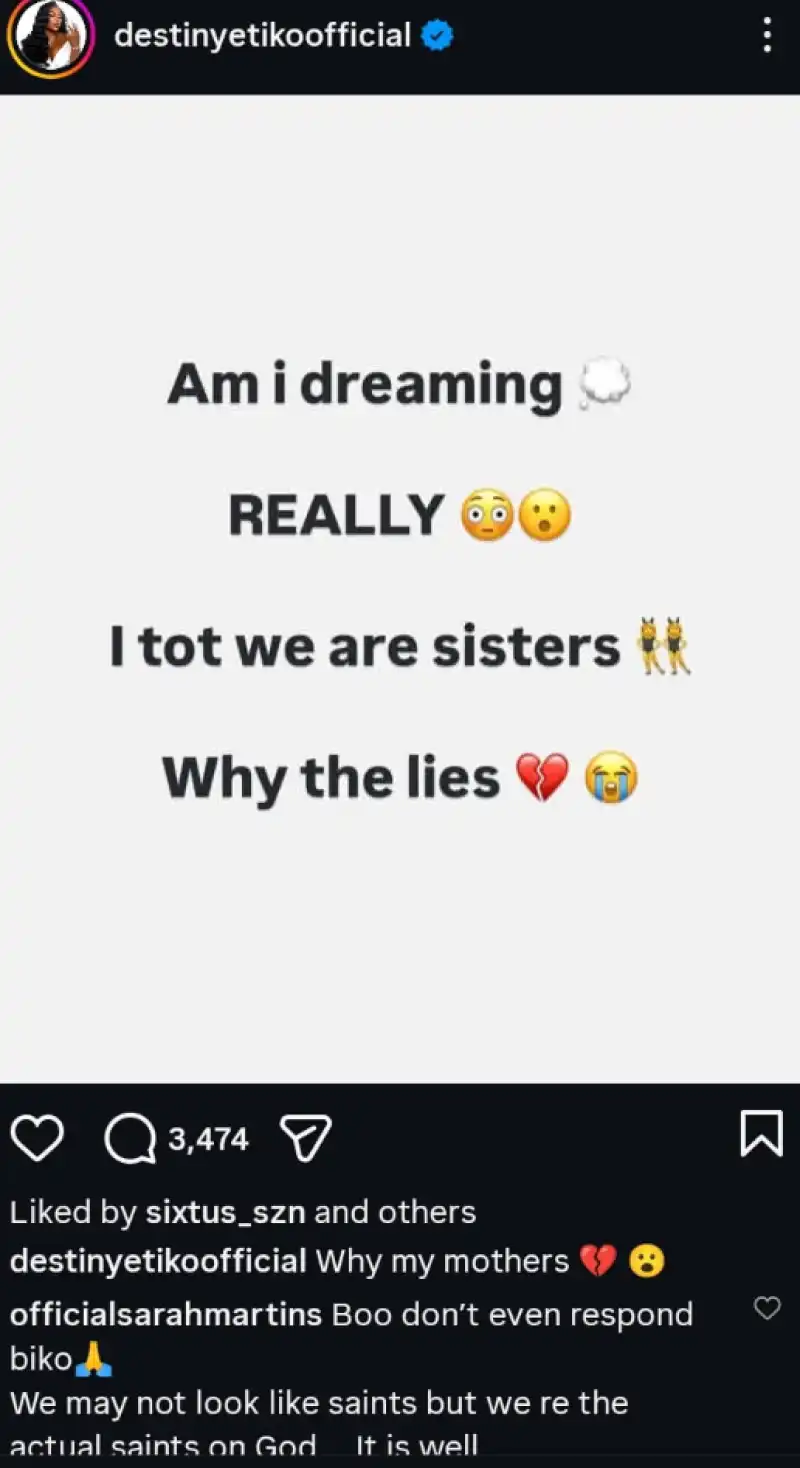800x1468 pixels.
Task: Share this post via the paper plane
Action: 305,1139
